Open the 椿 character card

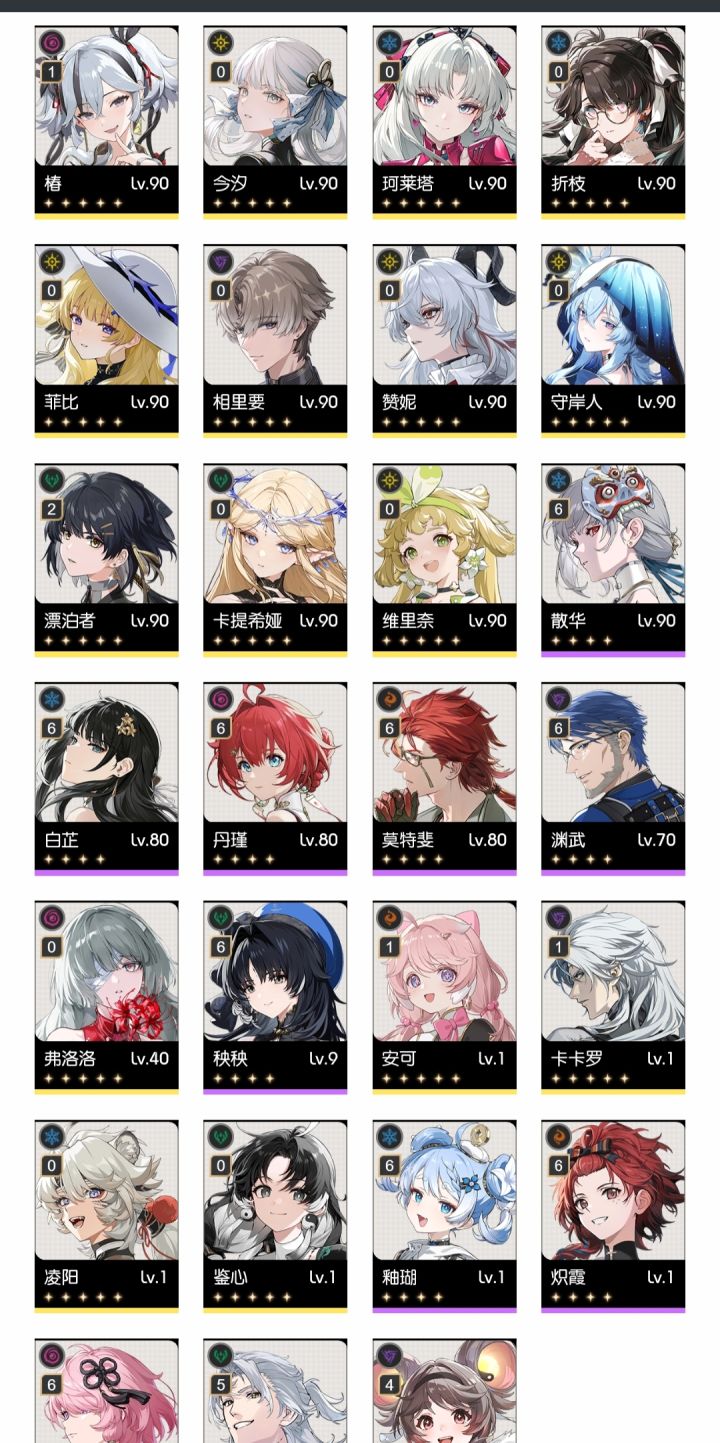[106, 122]
